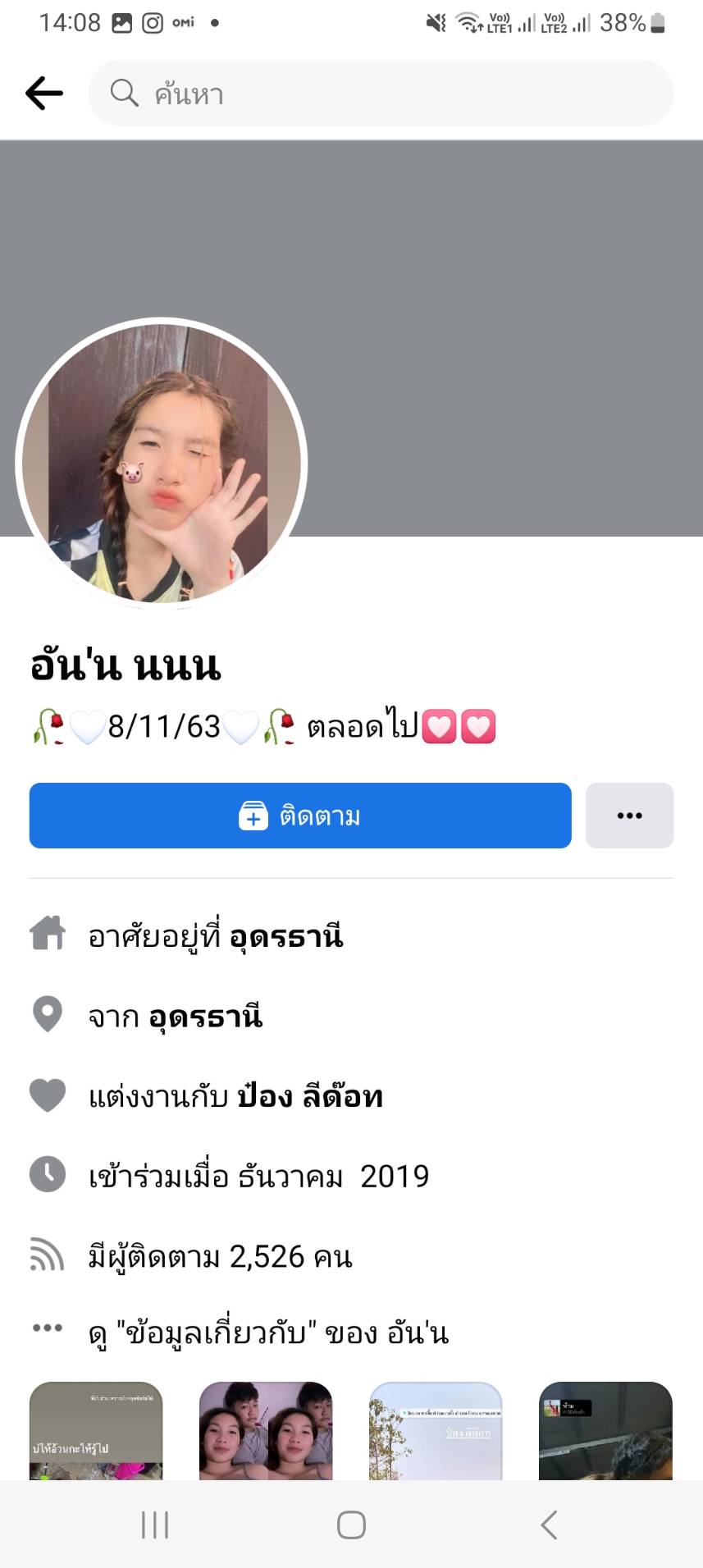Go back using the top arrow
Screen dimensions: 703x1568
[x=44, y=94]
